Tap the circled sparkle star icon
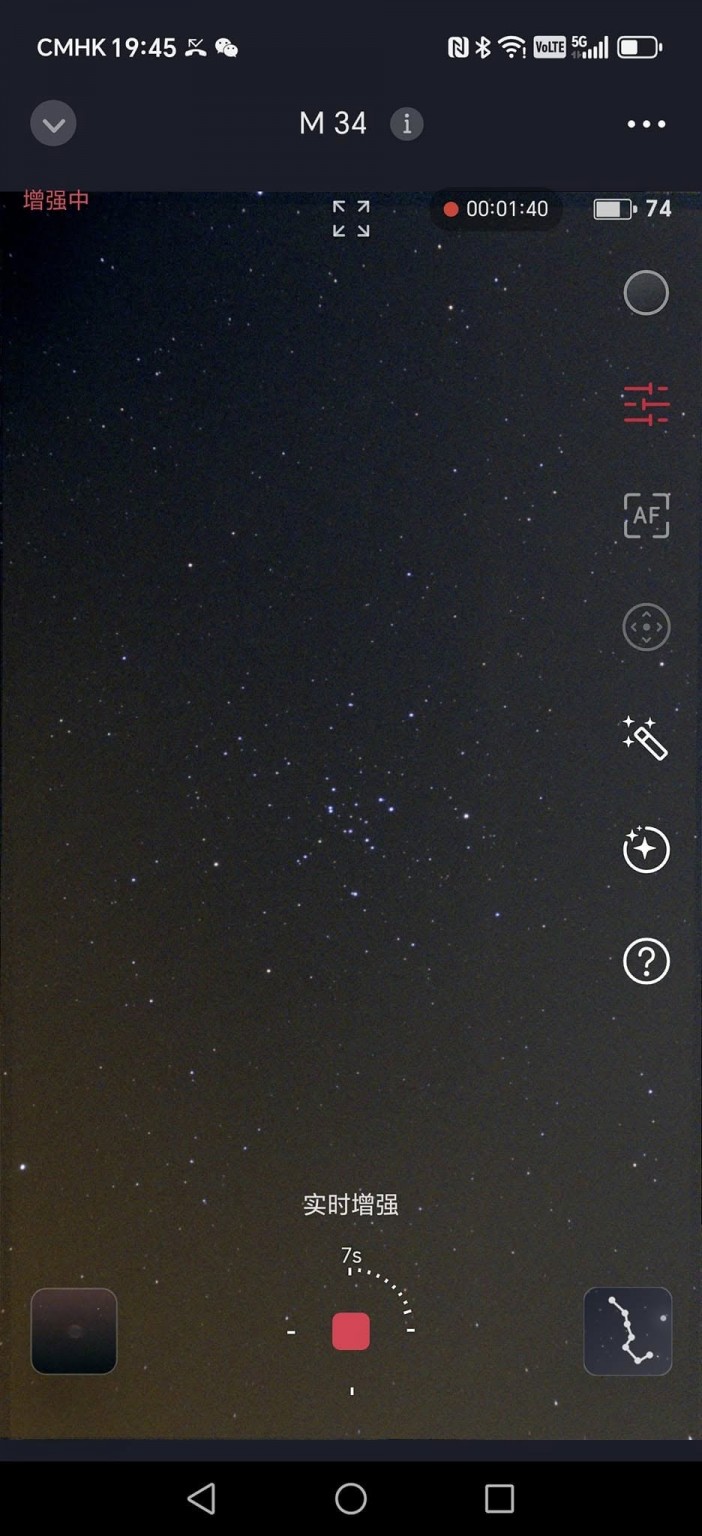The height and width of the screenshot is (1536, 702). click(646, 850)
